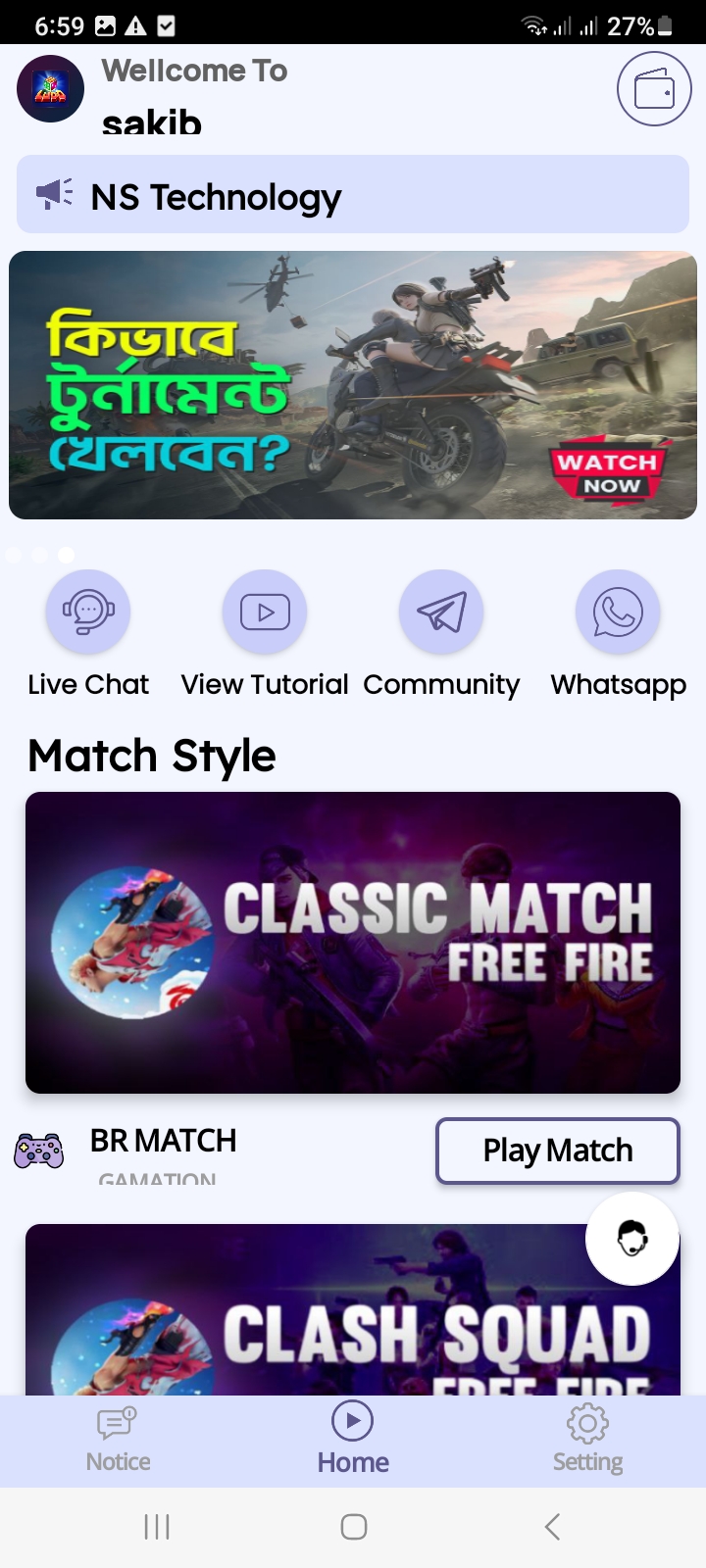Open the Community Telegram link
Viewport: 706px width, 1568px height.
[x=441, y=635]
